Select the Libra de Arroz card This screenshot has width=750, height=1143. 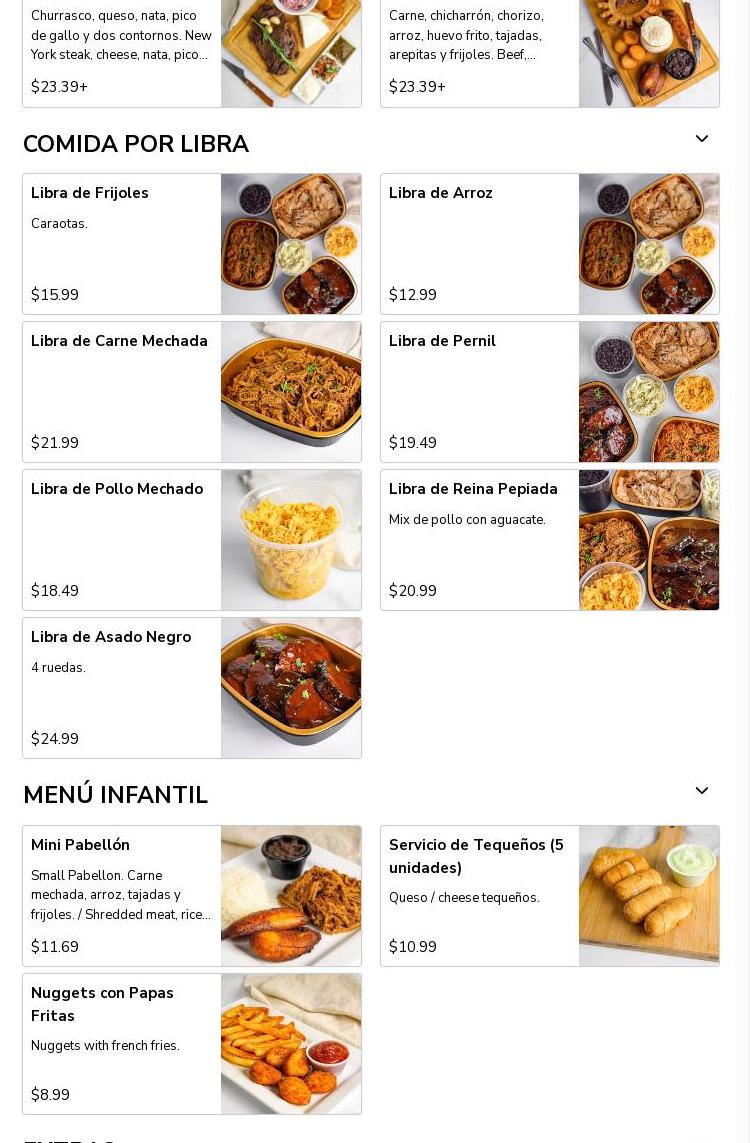coord(549,244)
